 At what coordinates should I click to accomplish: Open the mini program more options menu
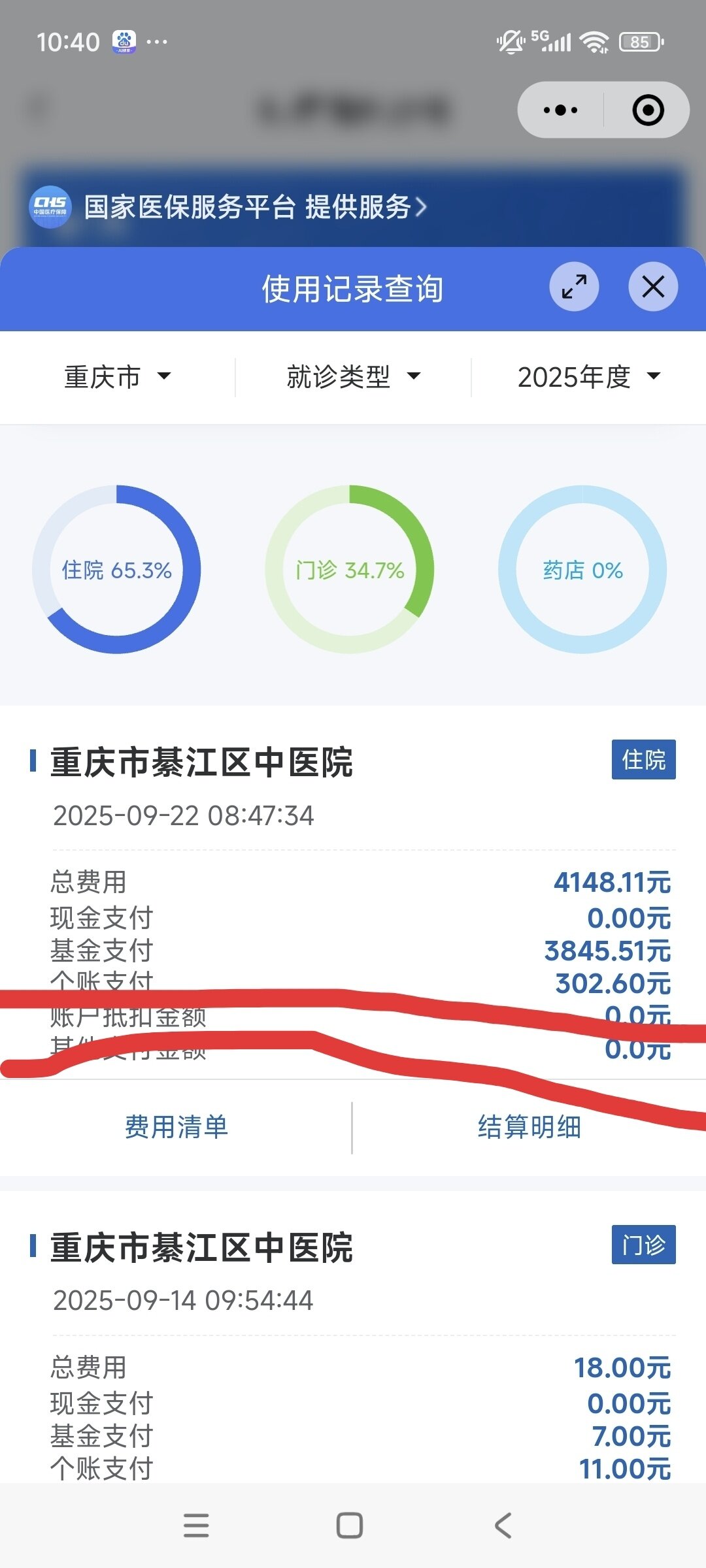point(561,110)
